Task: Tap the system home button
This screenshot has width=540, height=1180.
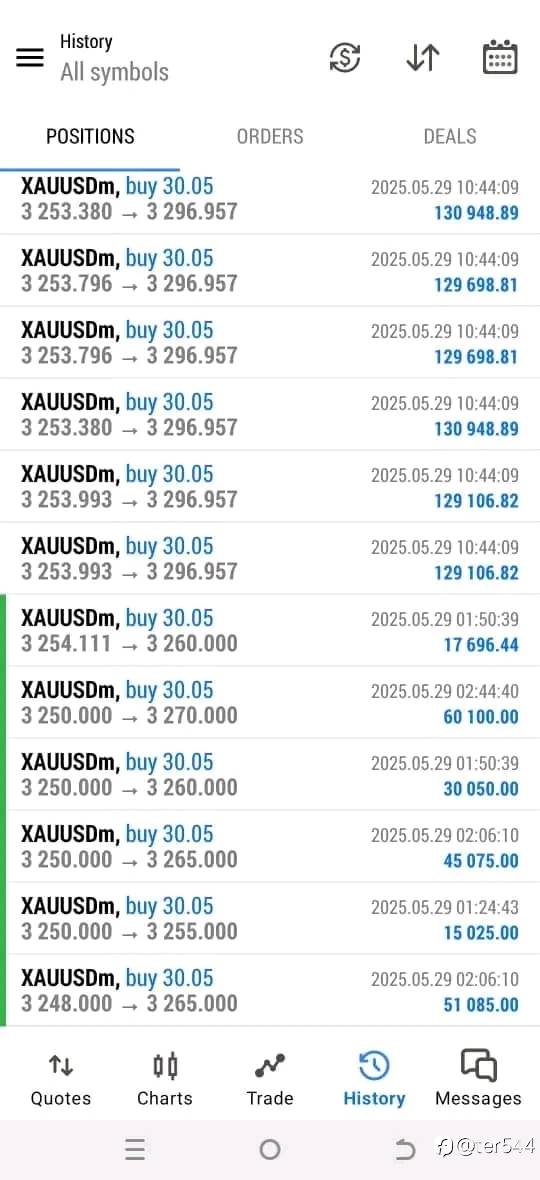Action: [x=270, y=1149]
